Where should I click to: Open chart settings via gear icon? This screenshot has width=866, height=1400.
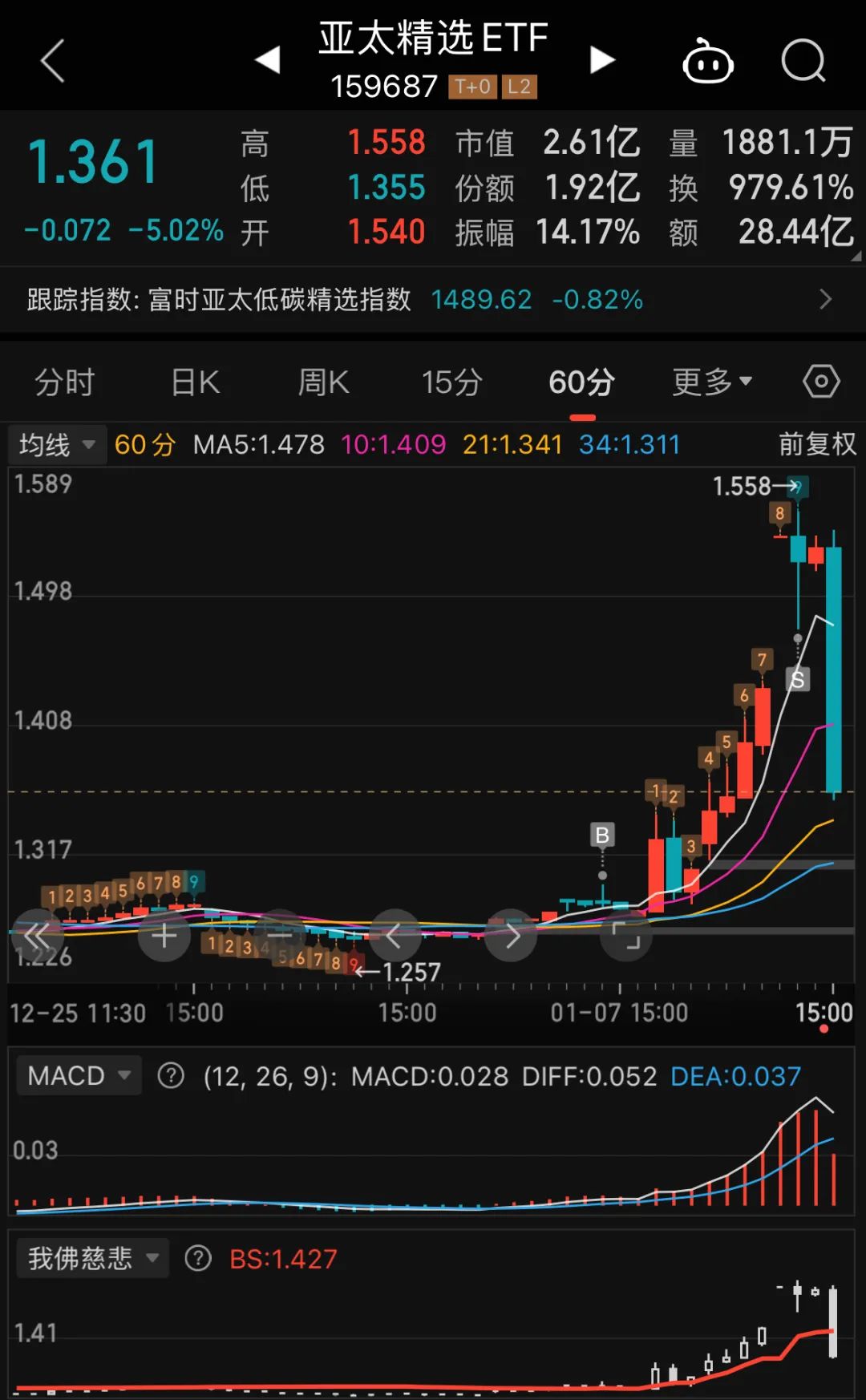pos(820,382)
